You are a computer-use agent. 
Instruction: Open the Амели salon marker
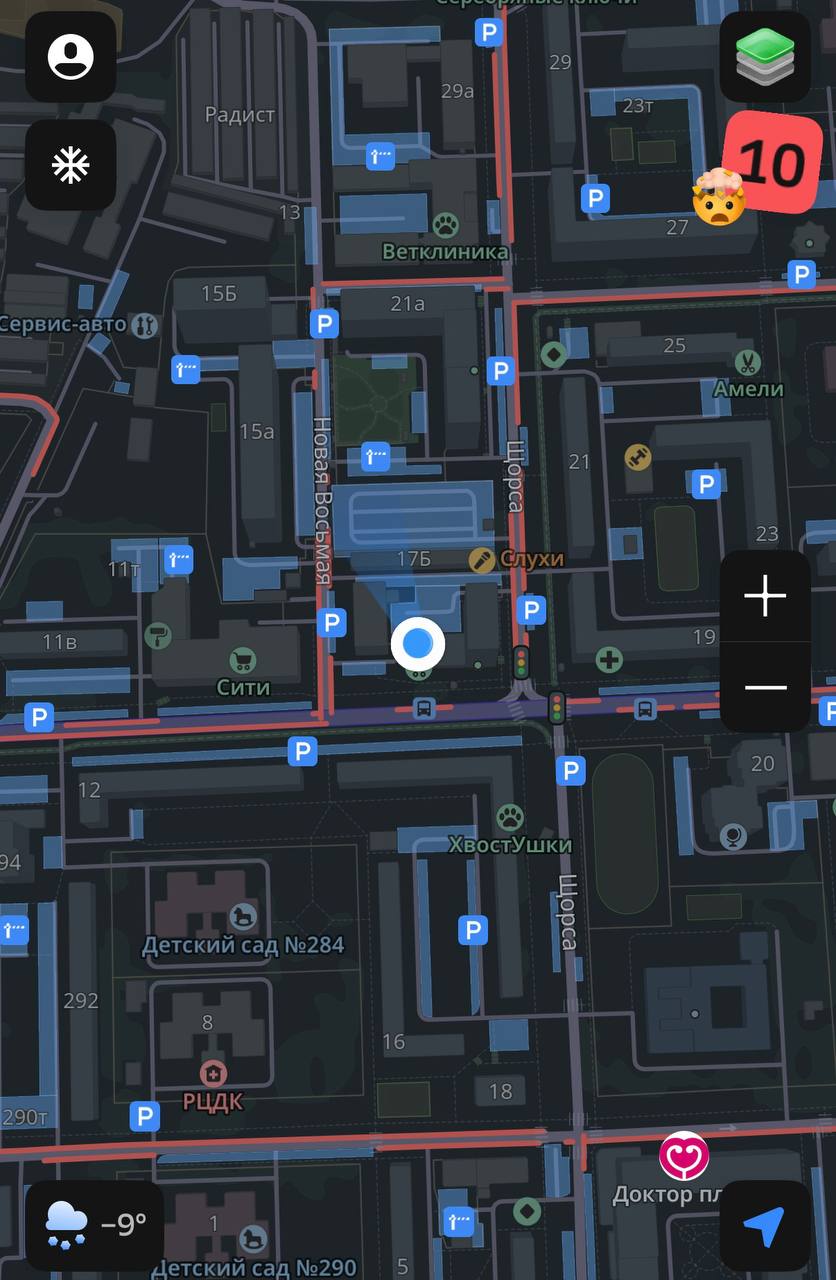(x=746, y=361)
